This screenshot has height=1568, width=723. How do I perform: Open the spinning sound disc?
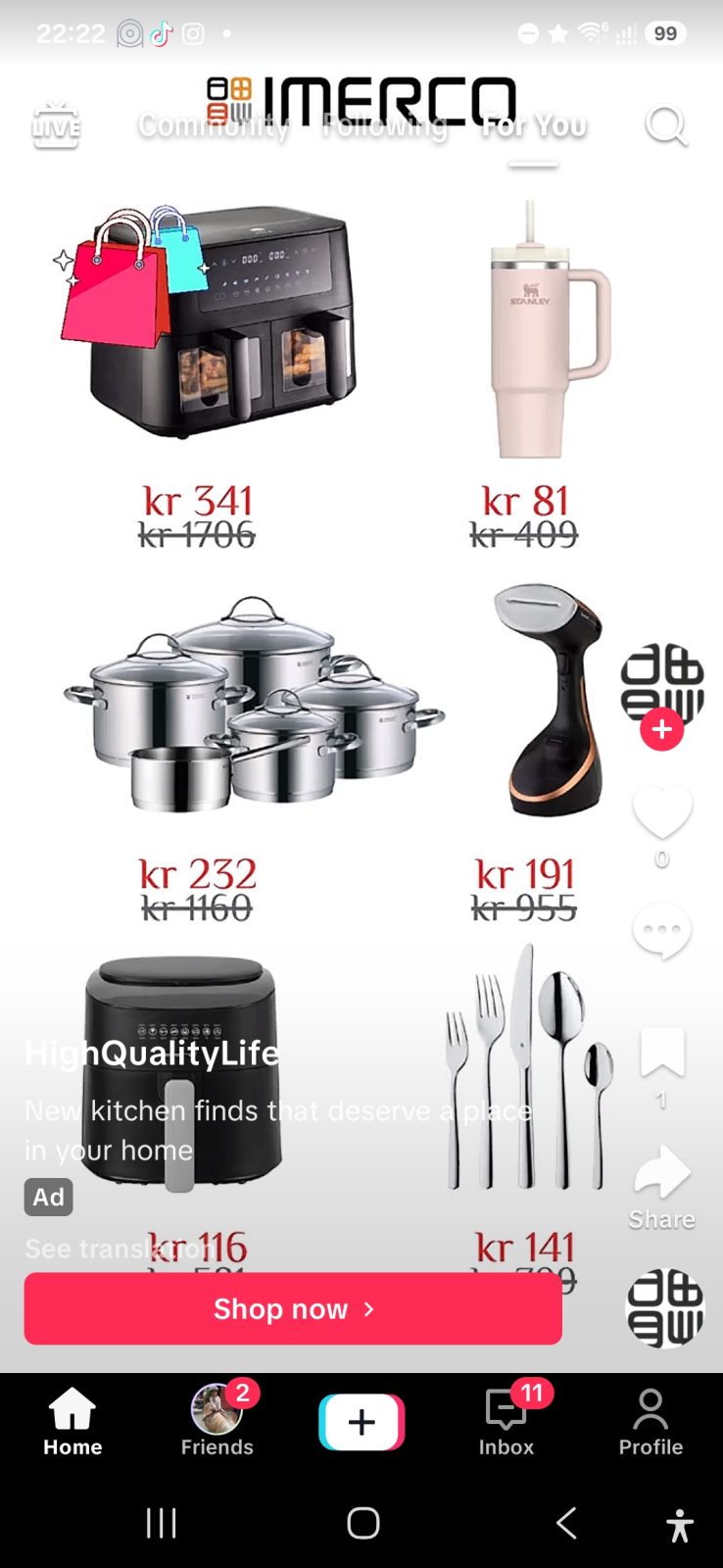665,1308
